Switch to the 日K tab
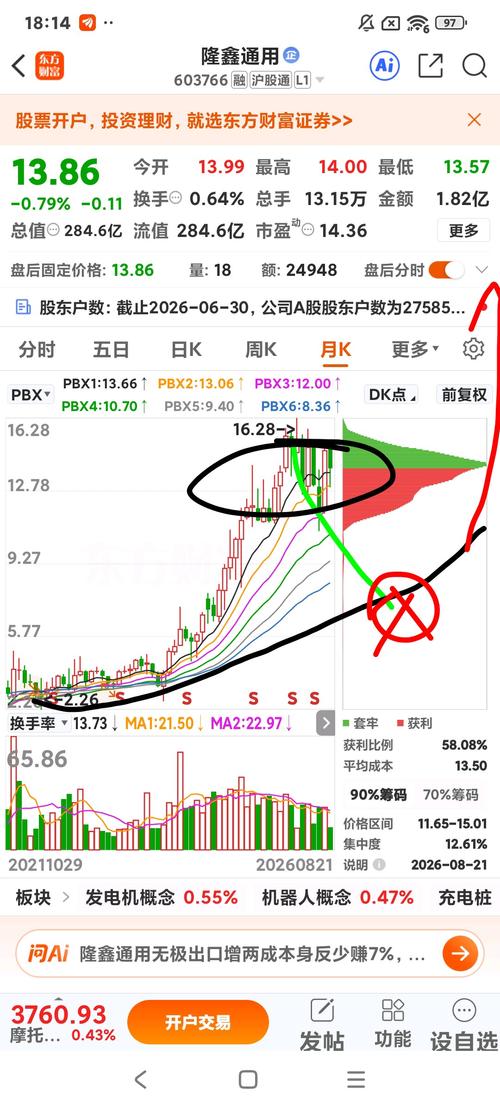The height and width of the screenshot is (1111, 500). click(x=186, y=349)
